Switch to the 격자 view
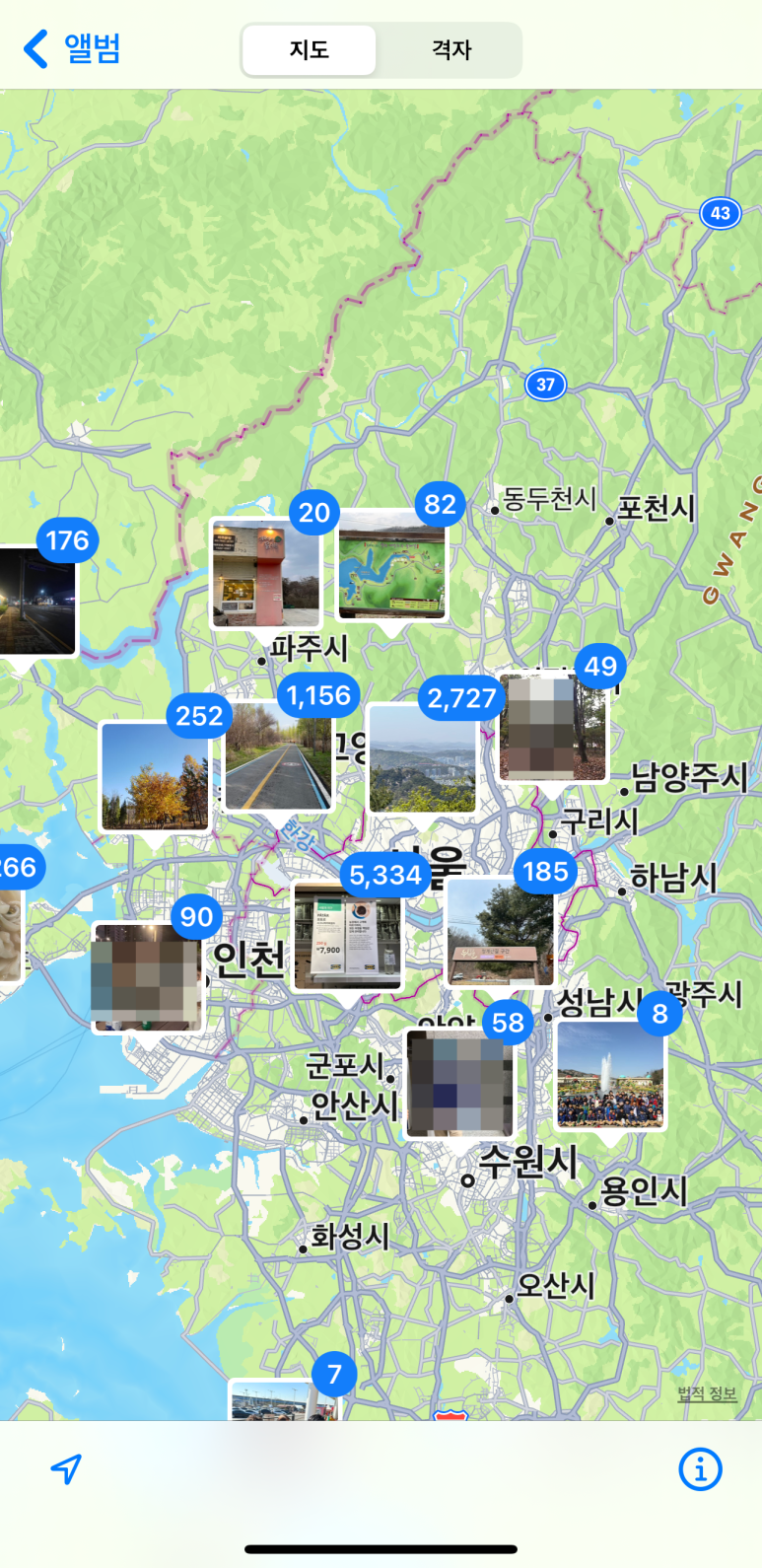 coord(451,50)
